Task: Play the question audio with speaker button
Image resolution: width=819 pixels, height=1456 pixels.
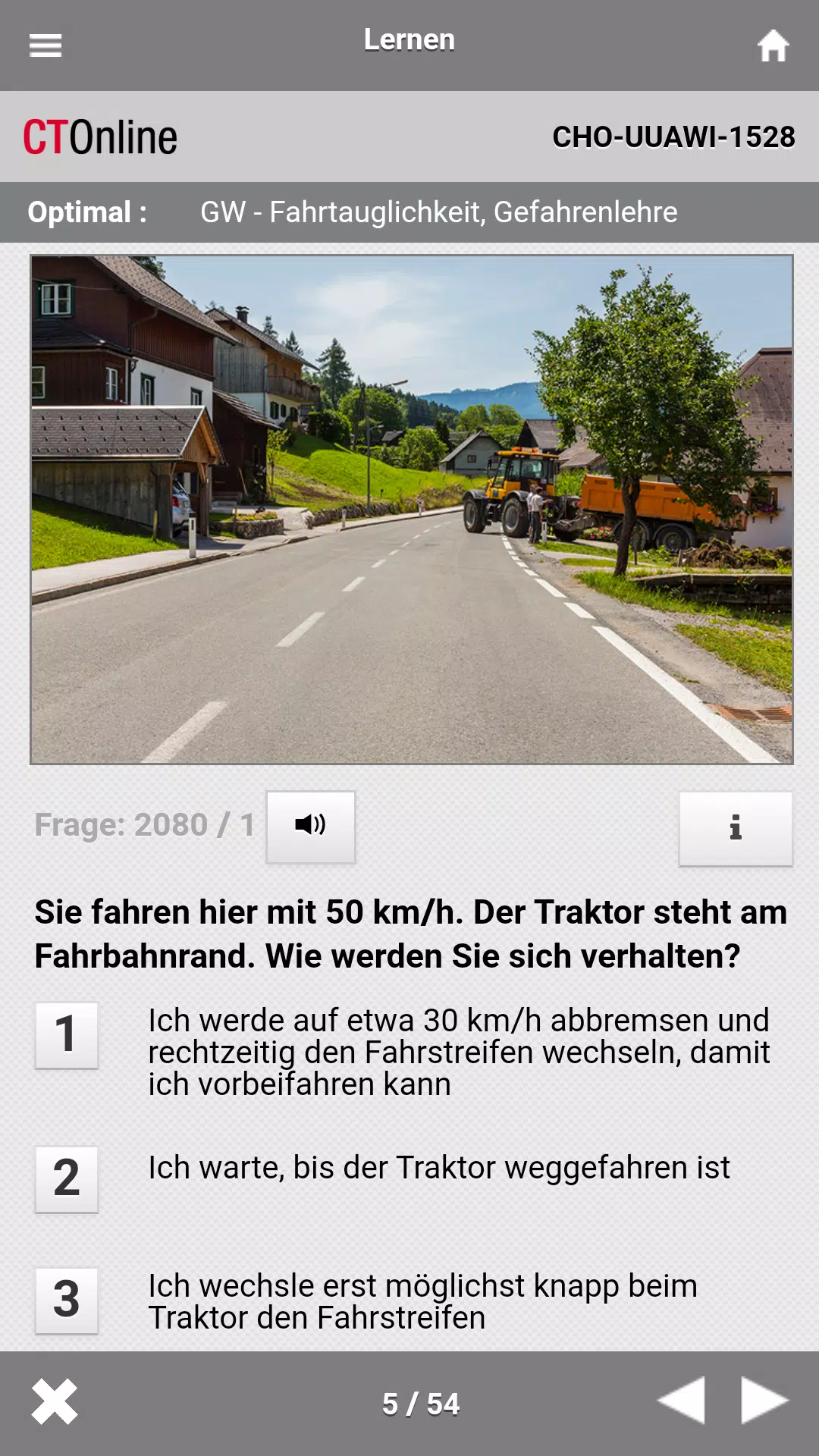Action: point(311,827)
